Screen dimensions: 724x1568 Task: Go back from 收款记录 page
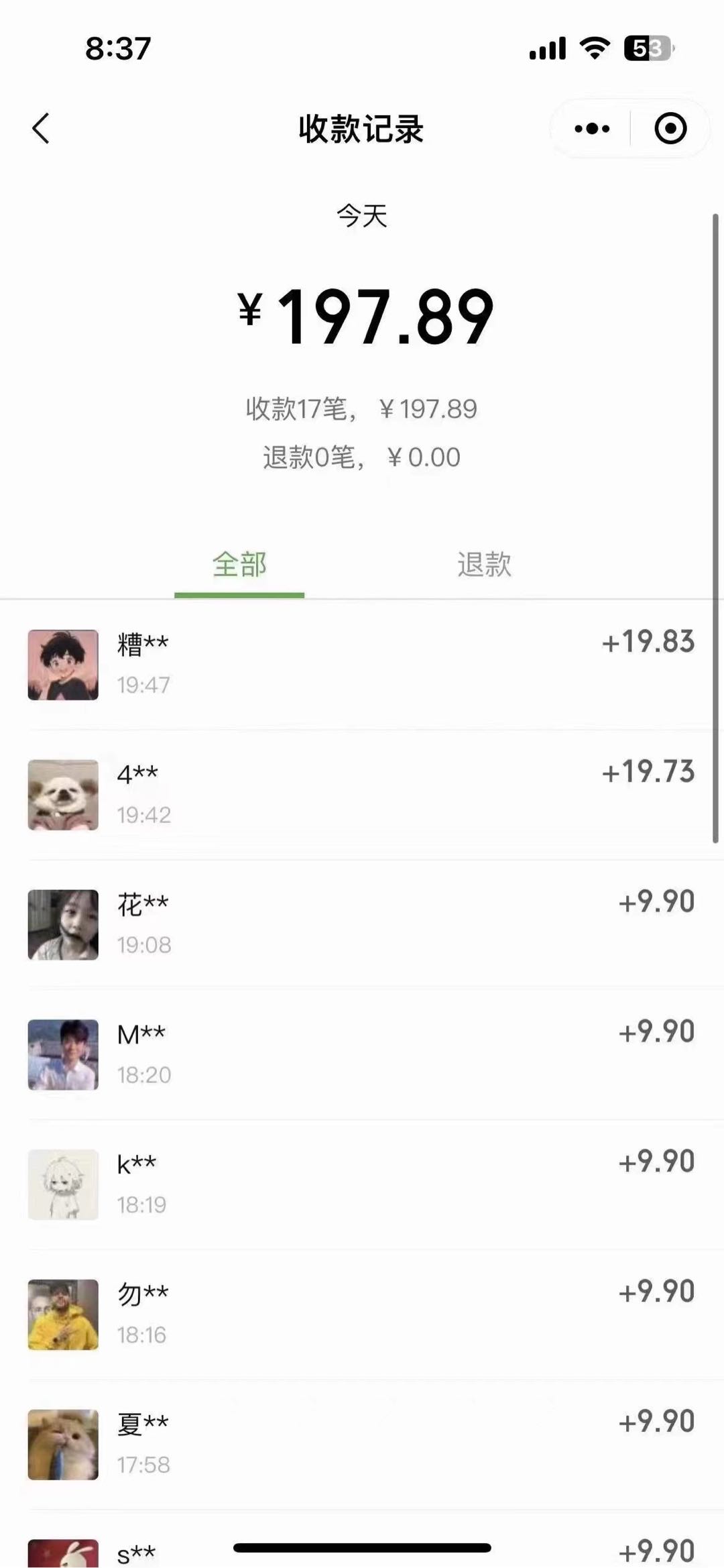point(41,128)
